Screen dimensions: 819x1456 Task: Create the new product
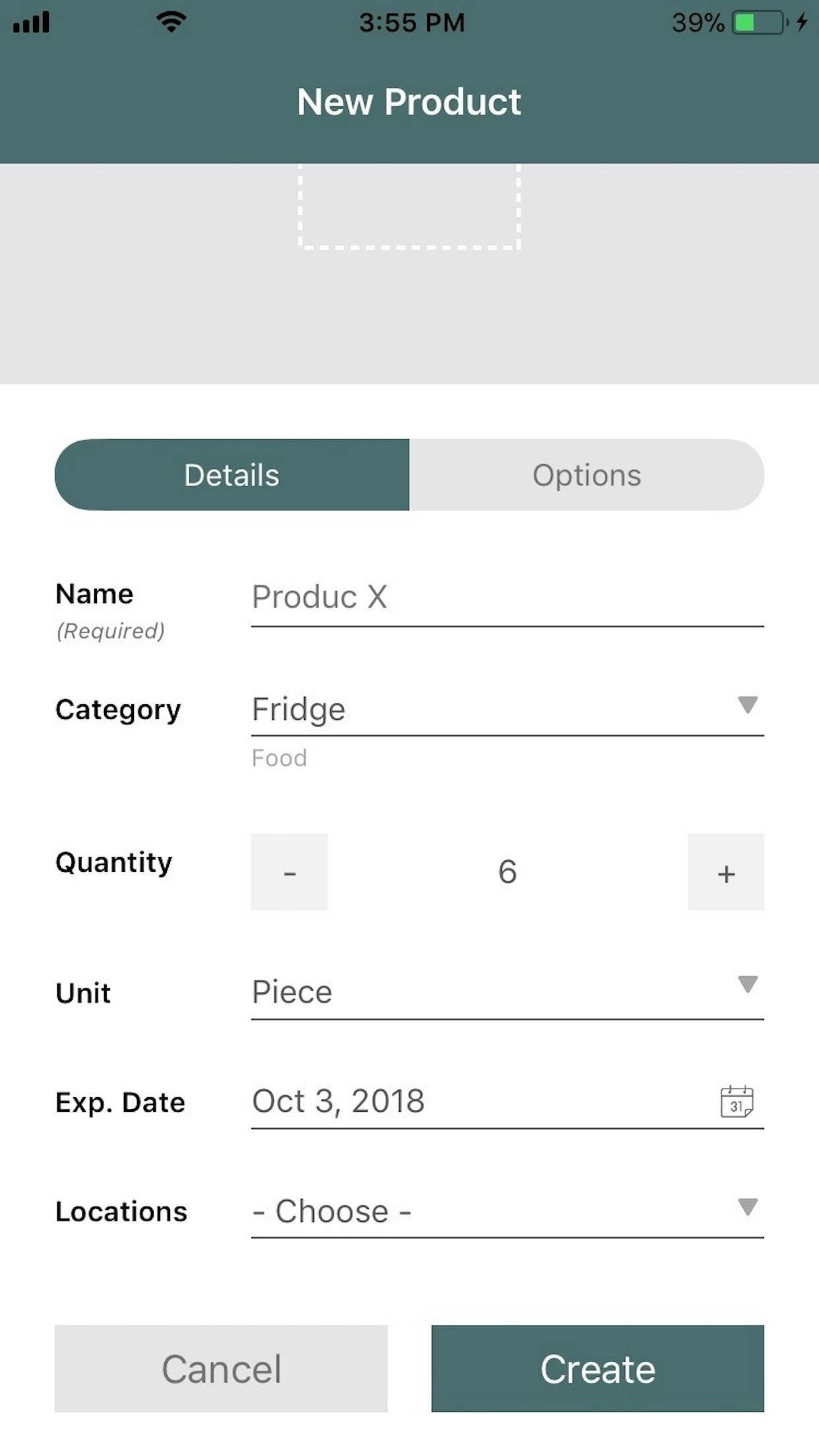point(597,1368)
